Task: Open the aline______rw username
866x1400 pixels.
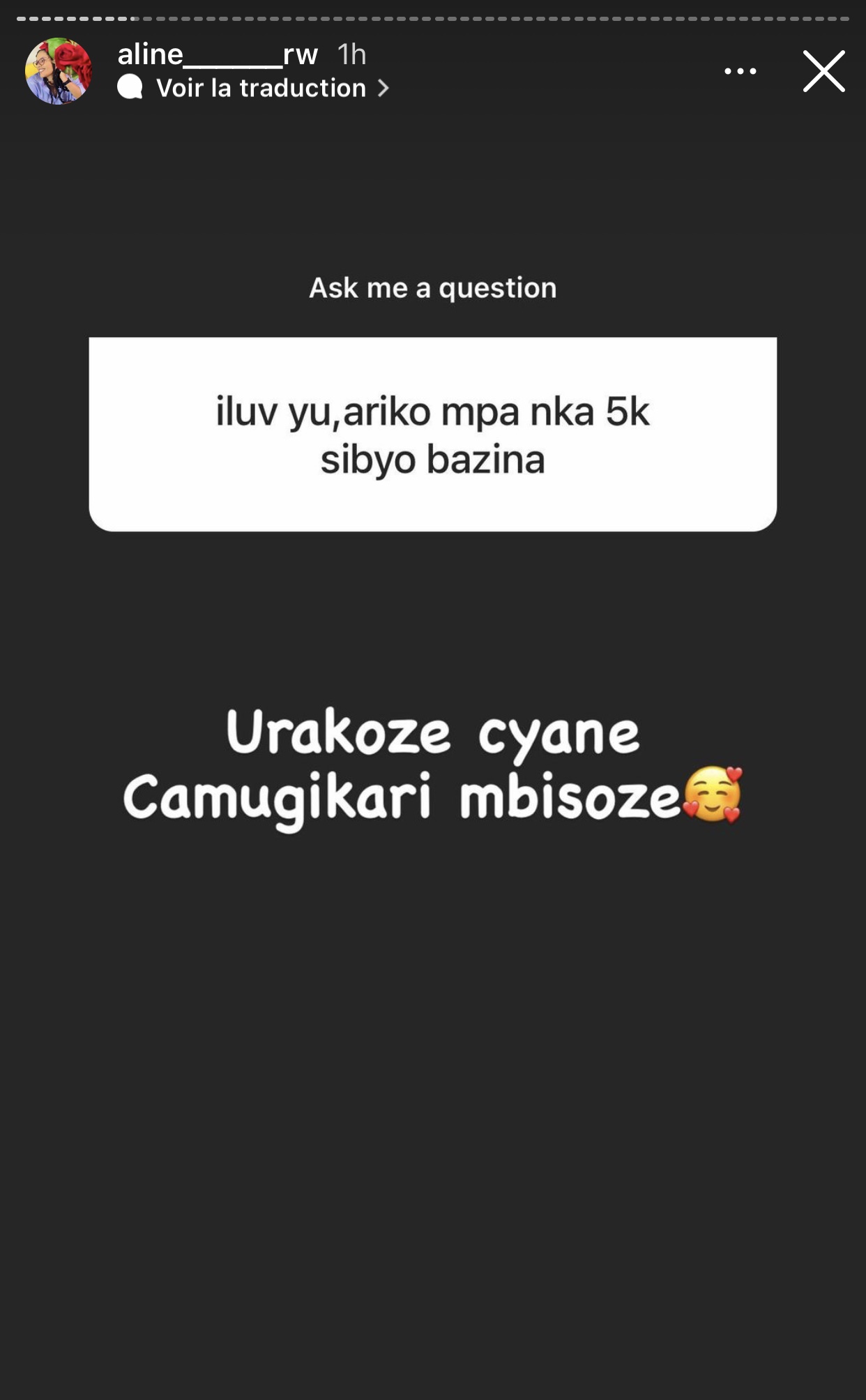Action: pos(218,54)
